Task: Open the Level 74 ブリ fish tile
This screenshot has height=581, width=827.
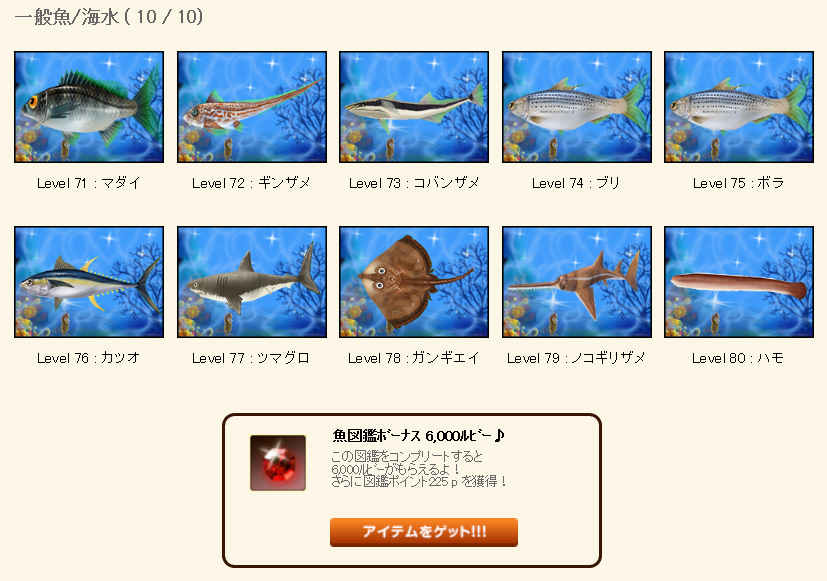Action: (576, 107)
